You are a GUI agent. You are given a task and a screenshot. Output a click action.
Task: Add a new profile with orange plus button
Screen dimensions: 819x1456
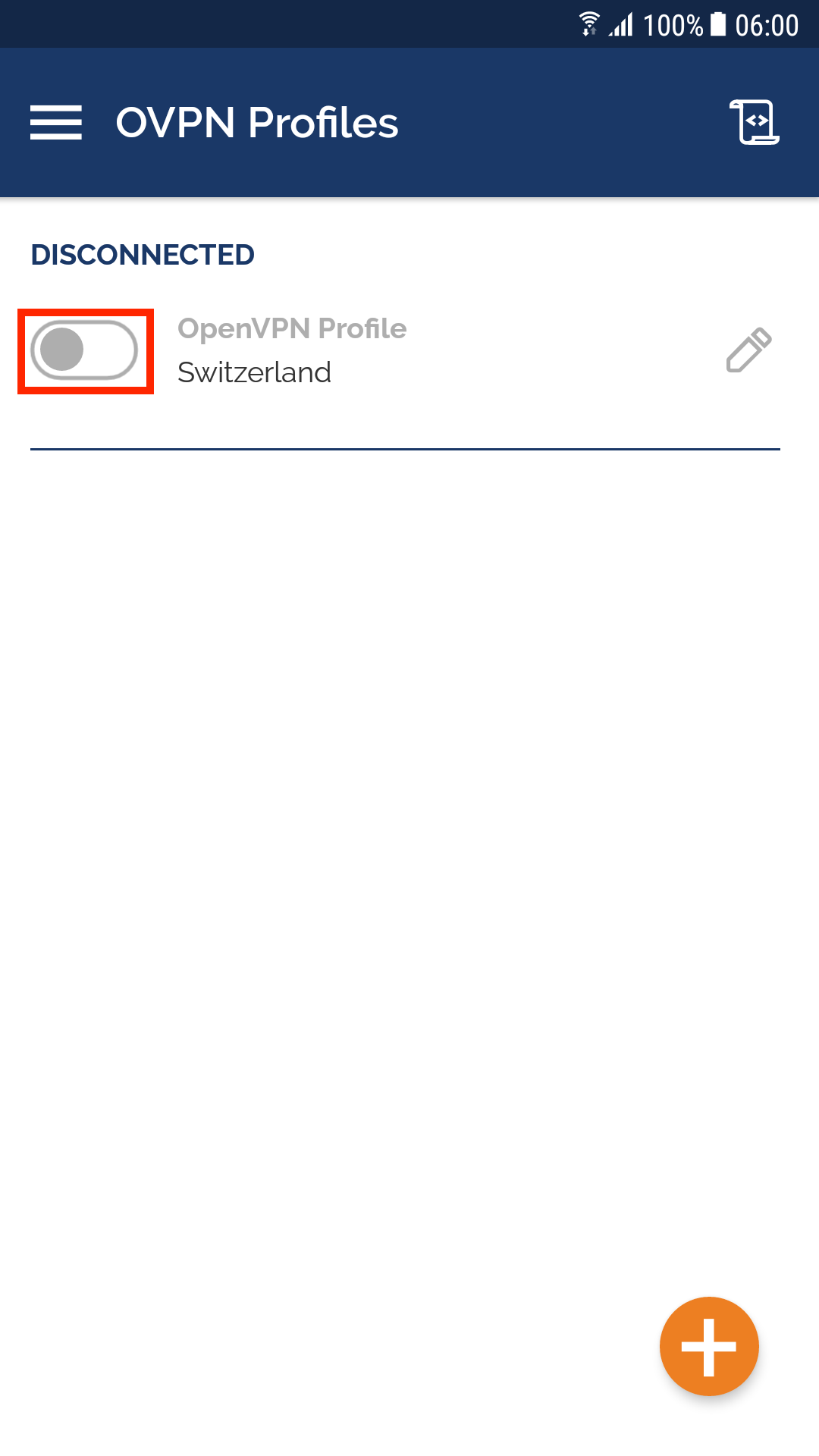pos(709,1346)
